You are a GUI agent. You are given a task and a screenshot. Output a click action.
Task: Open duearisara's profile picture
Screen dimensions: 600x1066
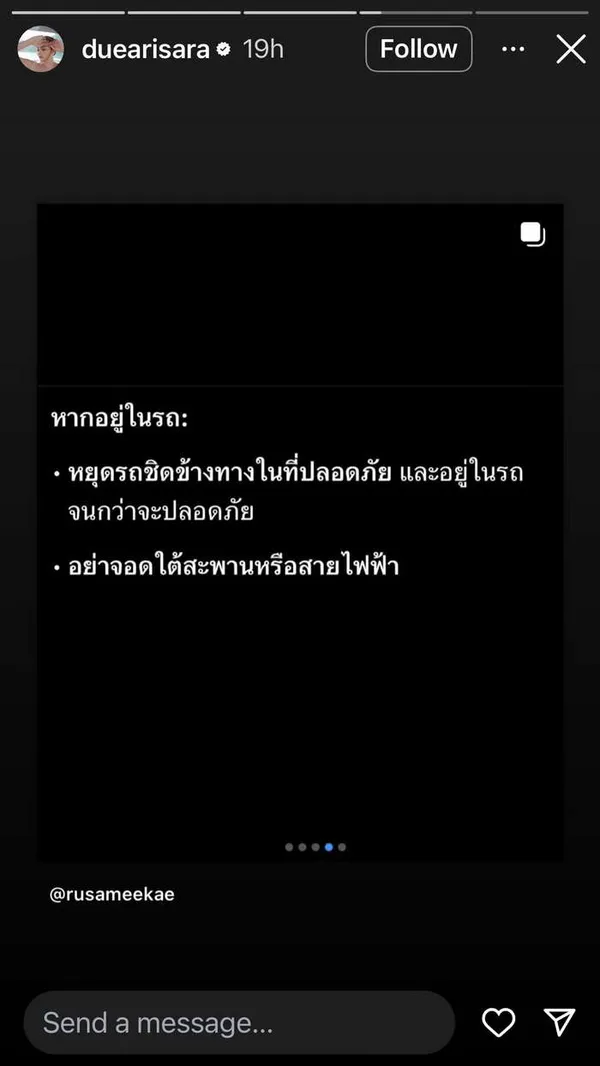[41, 49]
